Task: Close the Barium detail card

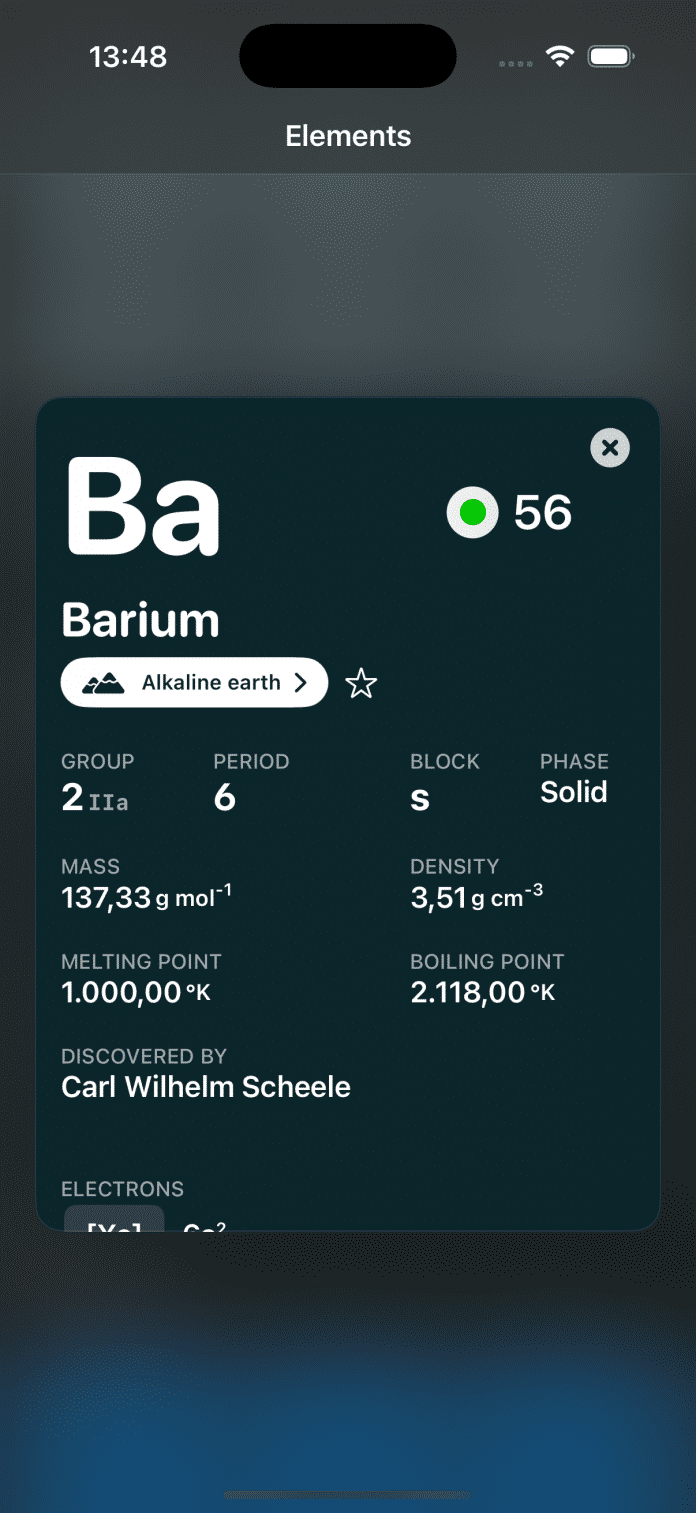Action: pyautogui.click(x=610, y=448)
